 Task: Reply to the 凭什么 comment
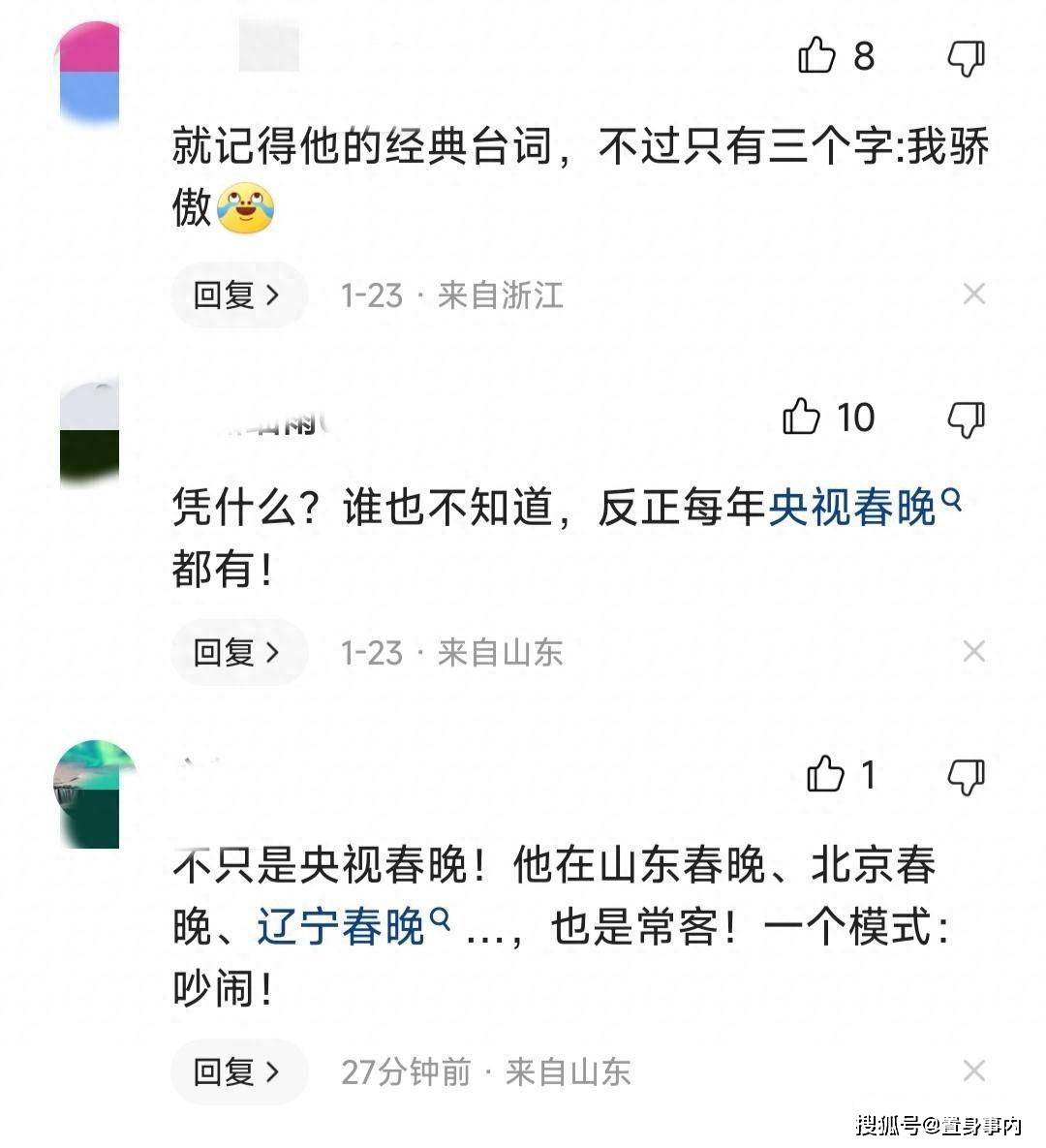tap(238, 652)
